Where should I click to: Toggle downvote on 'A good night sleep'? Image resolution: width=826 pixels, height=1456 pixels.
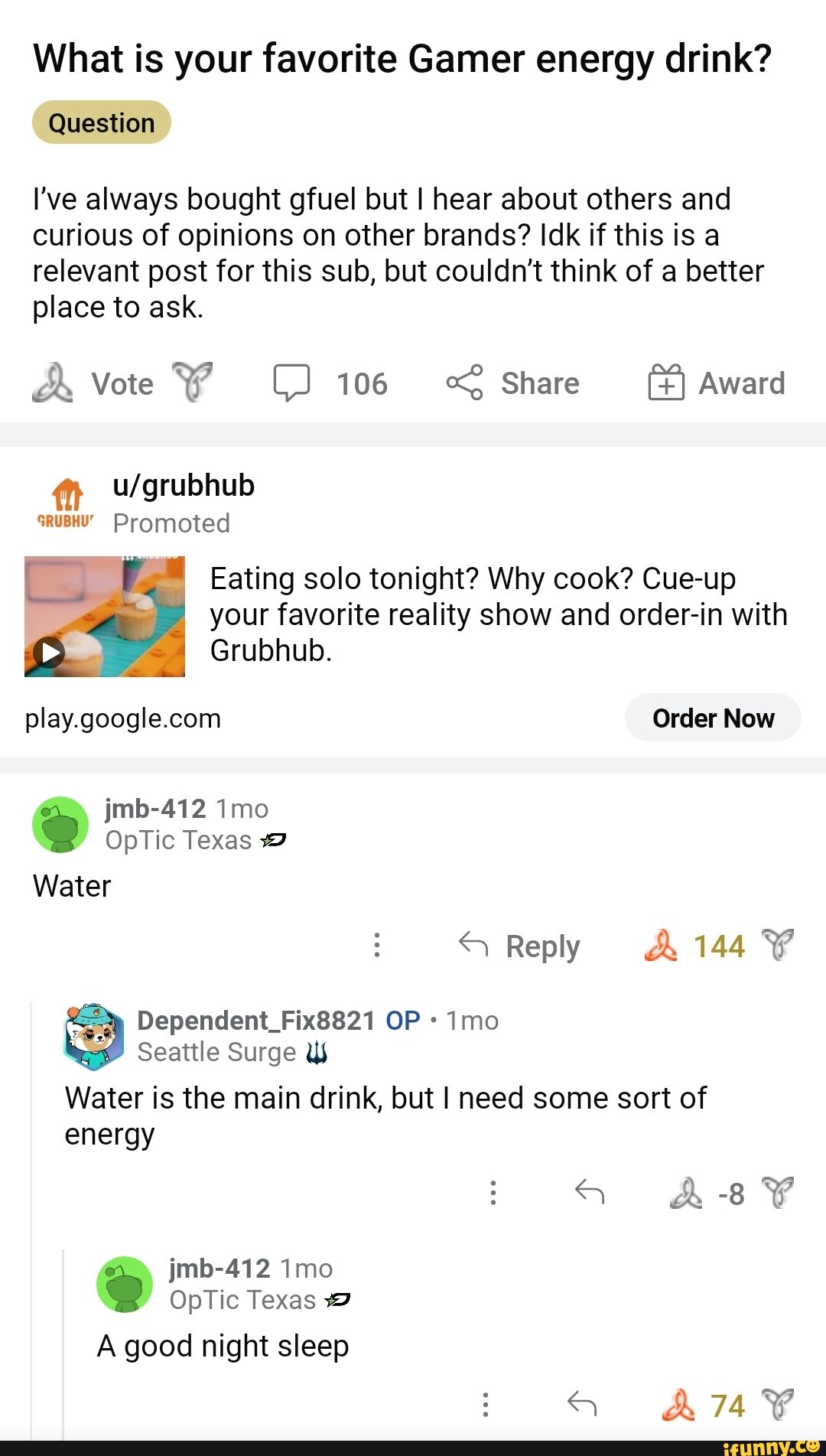tap(779, 1406)
